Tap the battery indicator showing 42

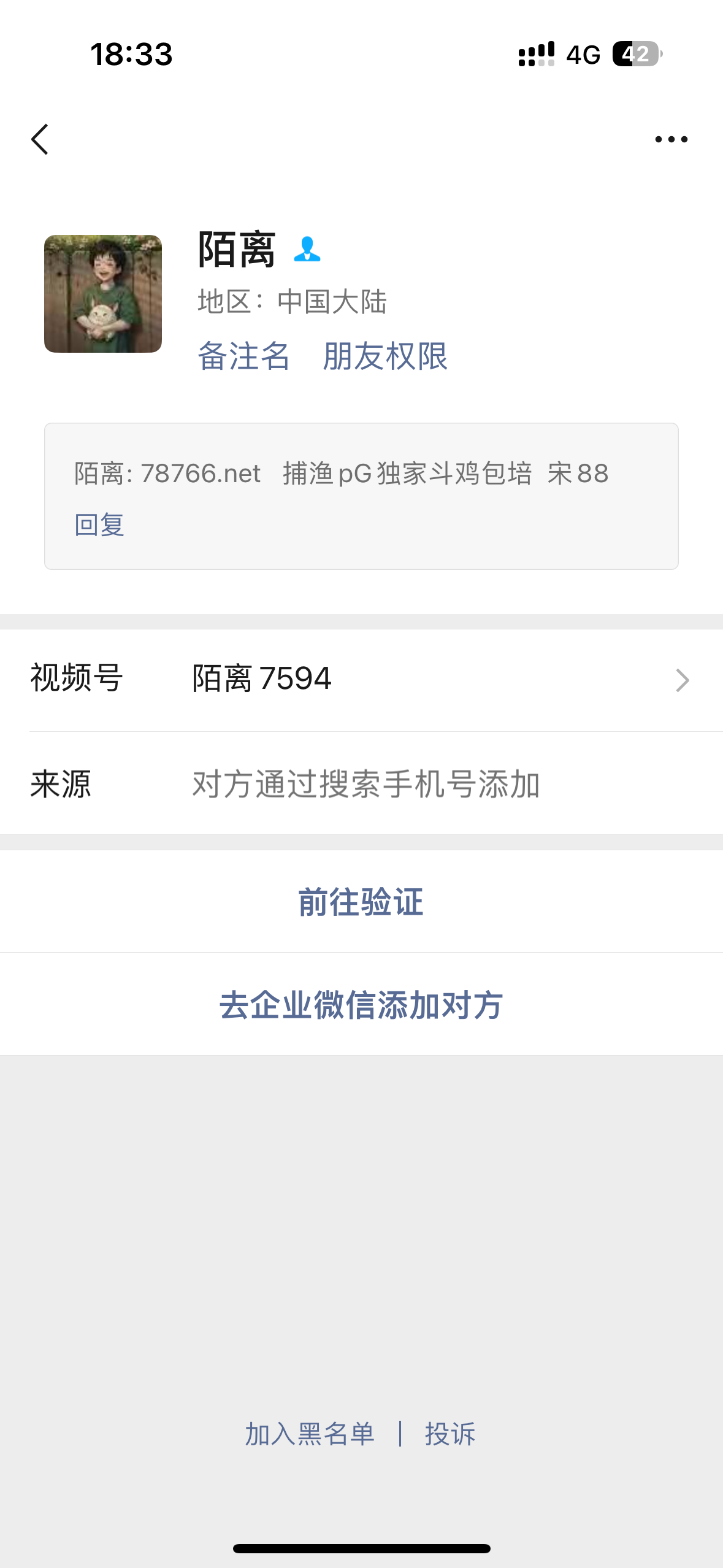(637, 55)
